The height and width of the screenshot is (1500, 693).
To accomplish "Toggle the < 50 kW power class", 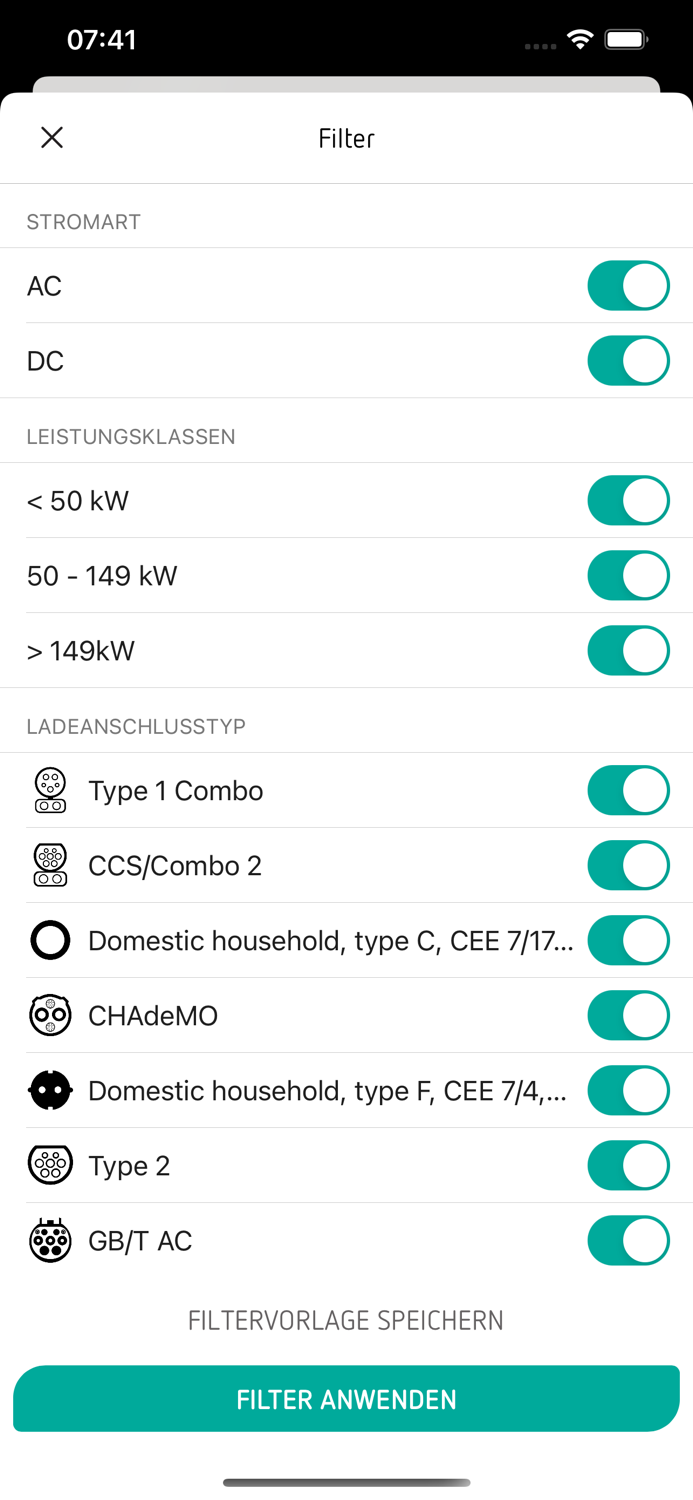I will (x=628, y=501).
